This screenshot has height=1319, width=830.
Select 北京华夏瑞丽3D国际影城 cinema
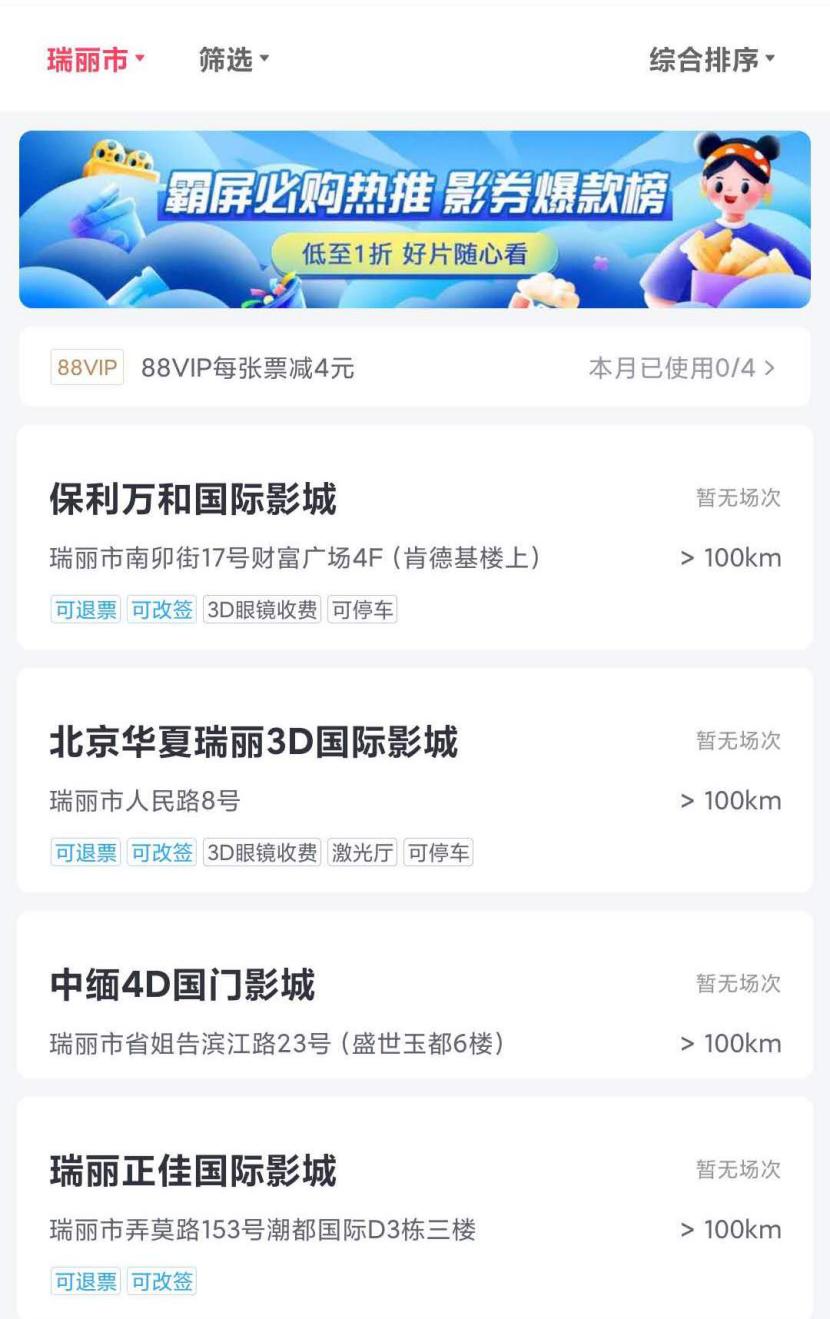[254, 743]
